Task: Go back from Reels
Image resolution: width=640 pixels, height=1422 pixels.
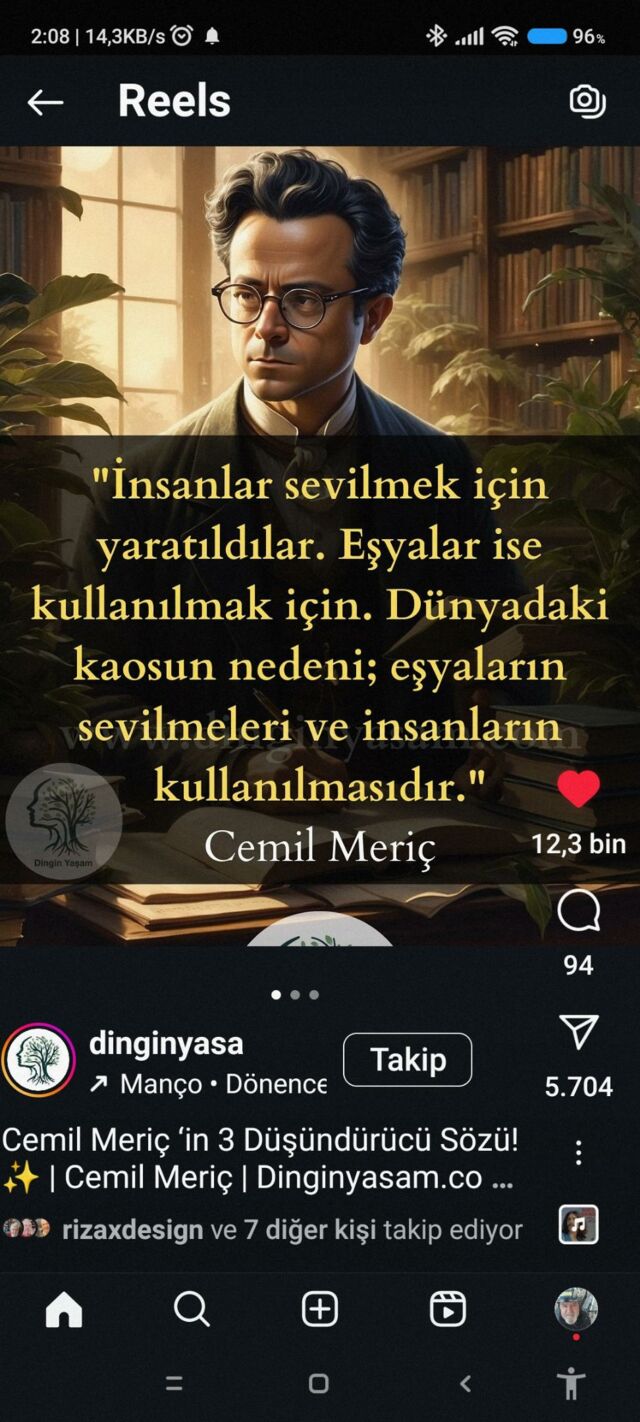Action: click(45, 101)
